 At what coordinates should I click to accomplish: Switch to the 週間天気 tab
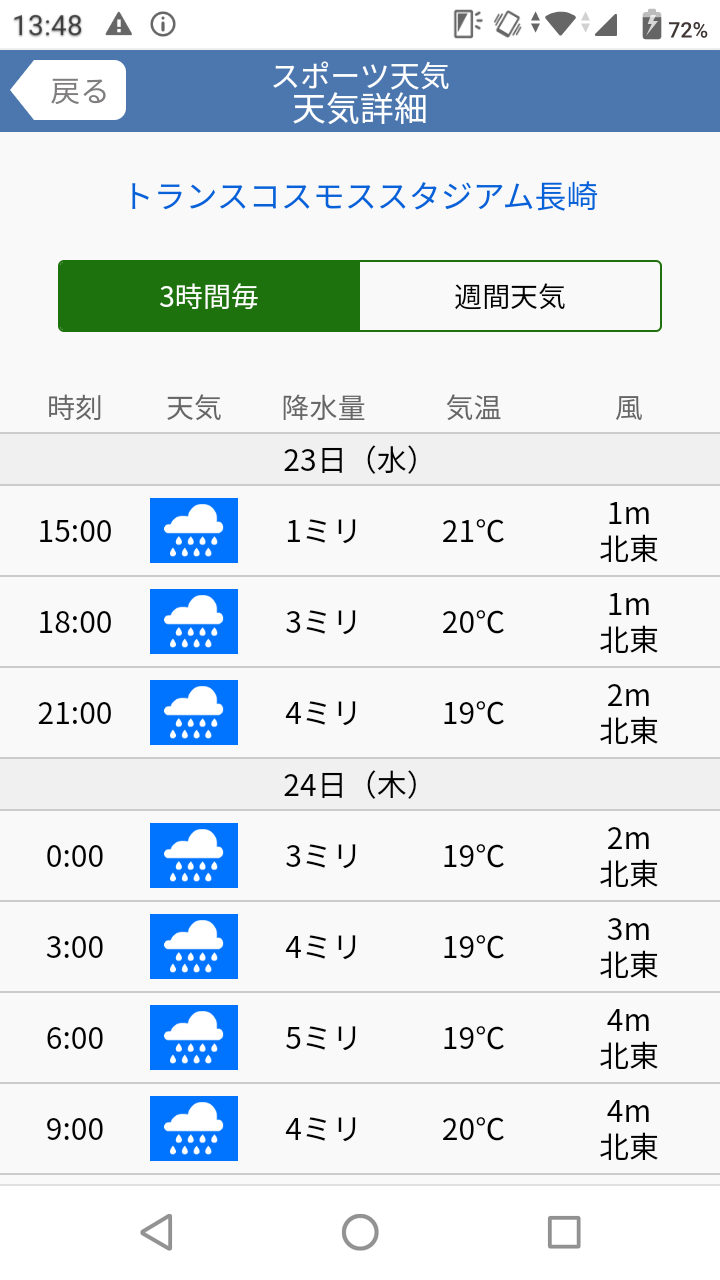pyautogui.click(x=510, y=296)
